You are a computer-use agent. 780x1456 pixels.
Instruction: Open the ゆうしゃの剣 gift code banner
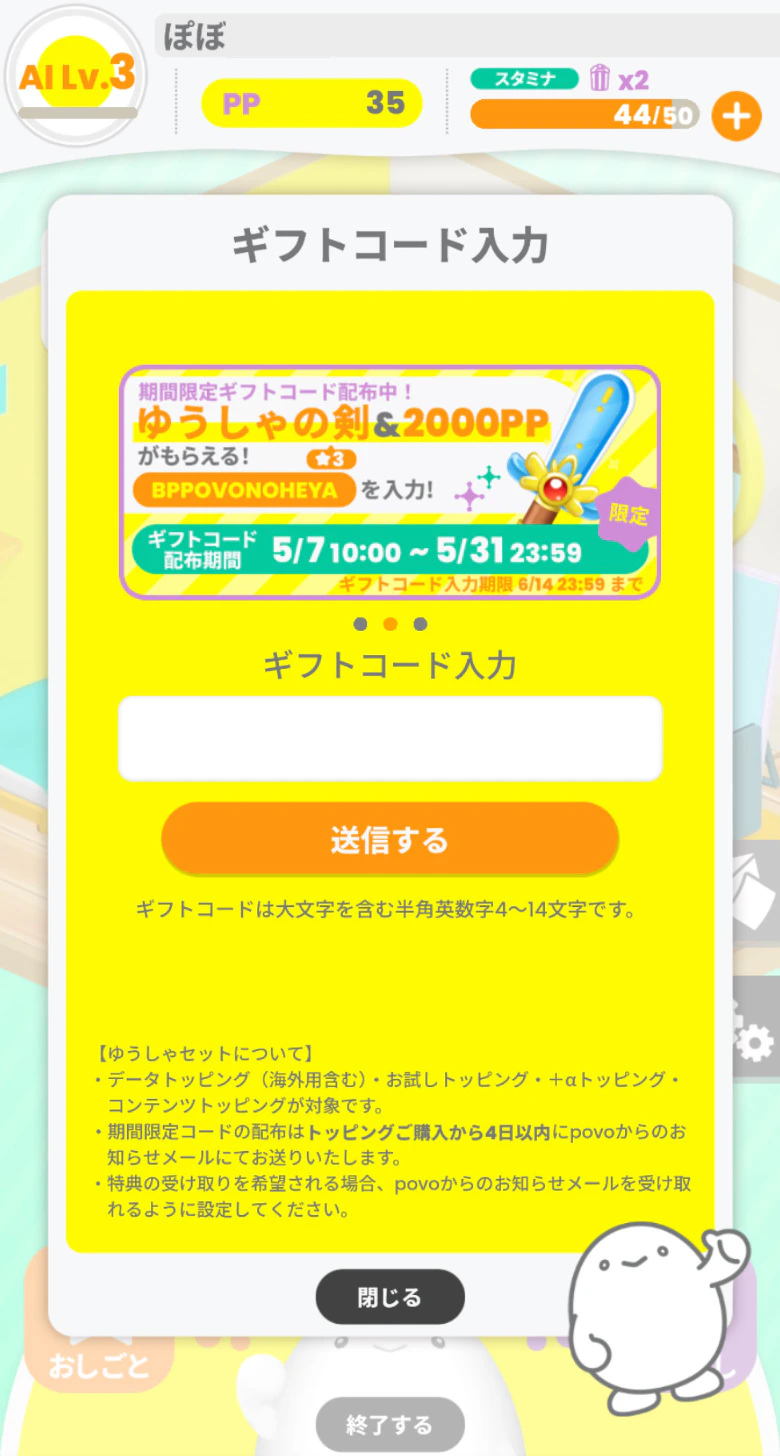pos(390,483)
